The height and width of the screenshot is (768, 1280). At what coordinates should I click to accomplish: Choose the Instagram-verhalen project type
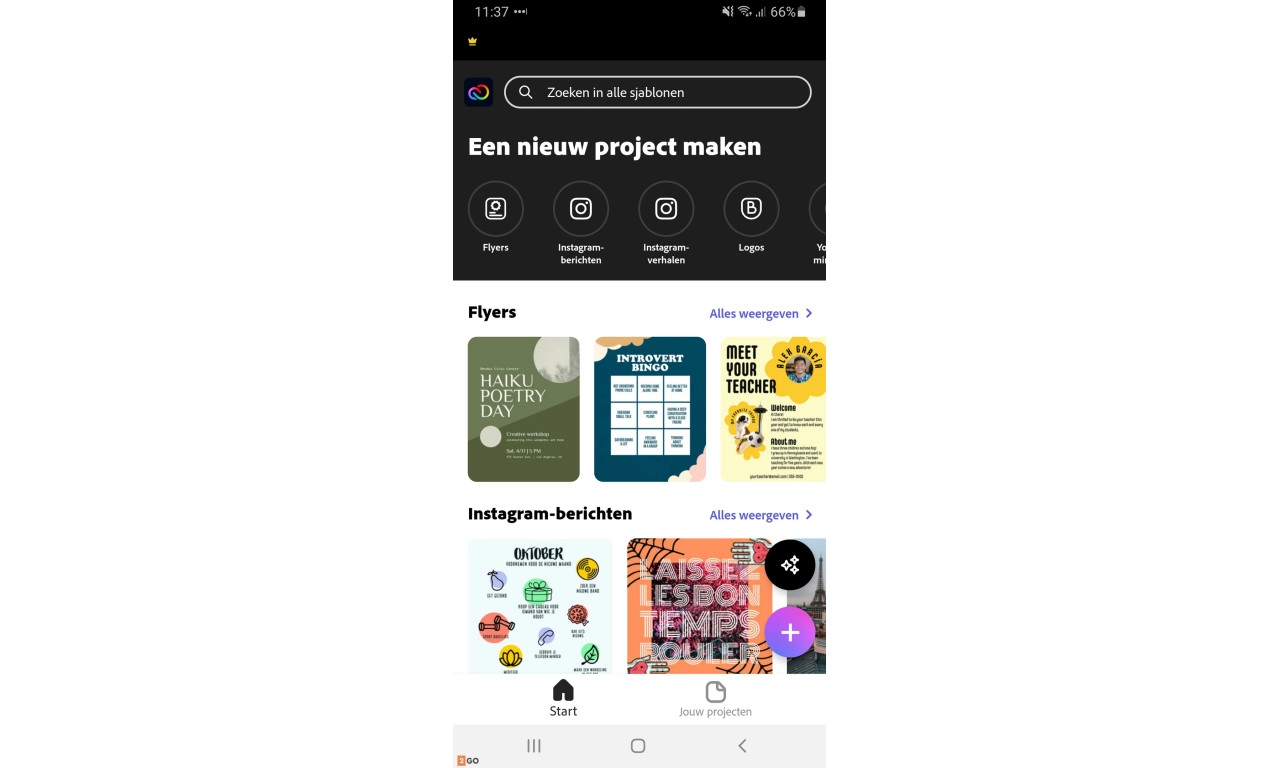666,208
